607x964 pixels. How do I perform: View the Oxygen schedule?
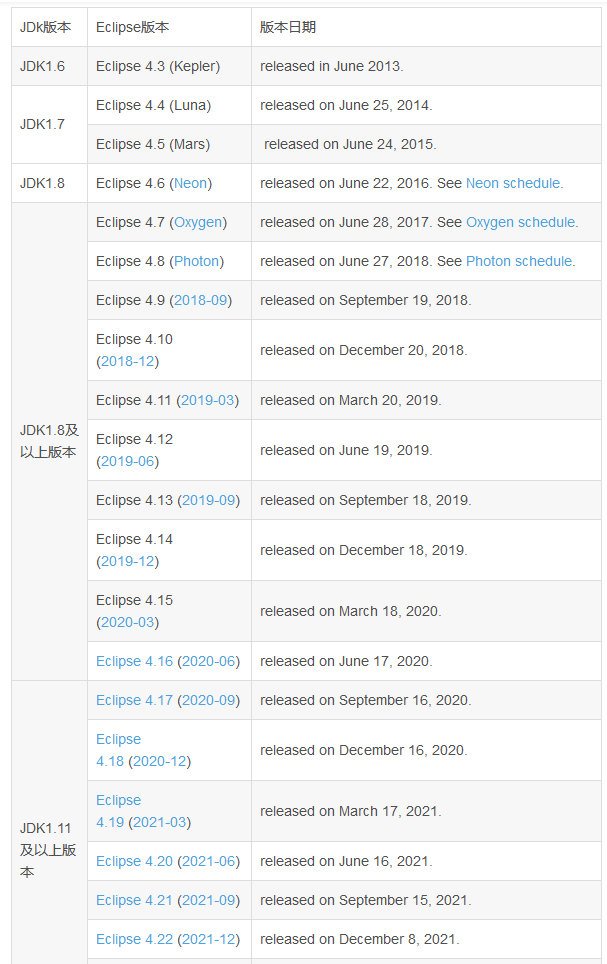pyautogui.click(x=520, y=222)
